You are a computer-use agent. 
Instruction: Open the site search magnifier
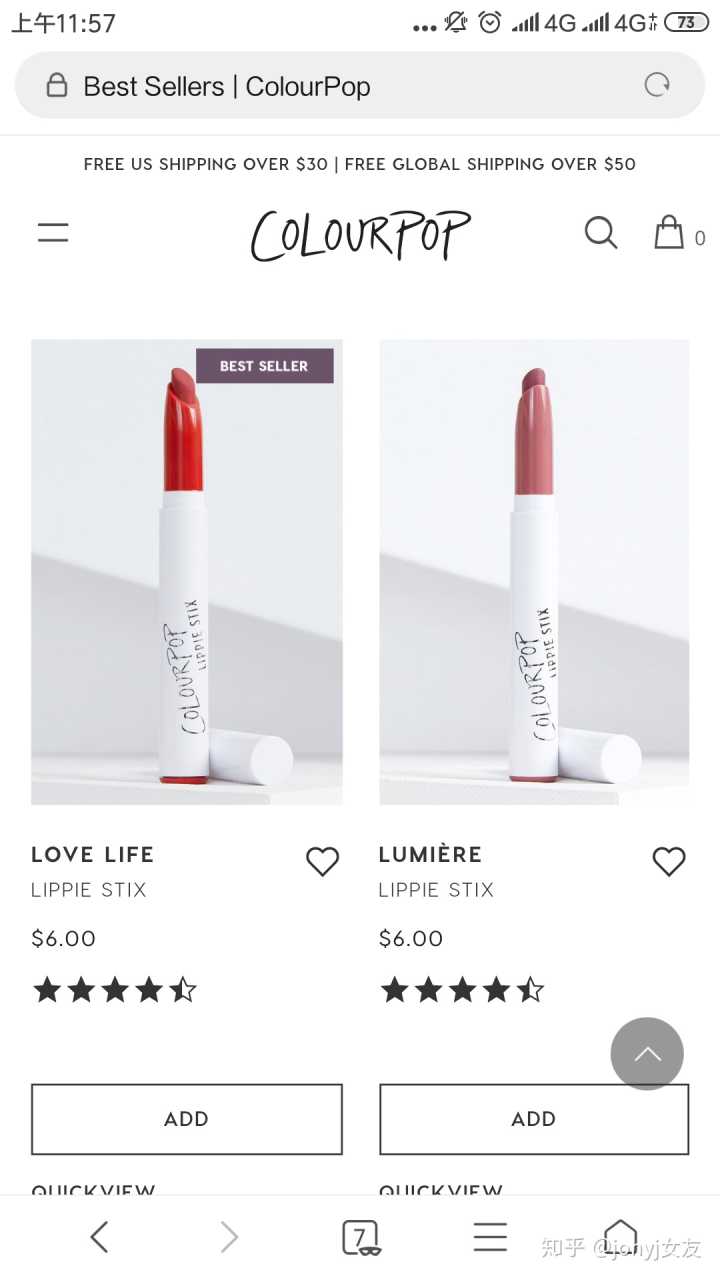(600, 233)
